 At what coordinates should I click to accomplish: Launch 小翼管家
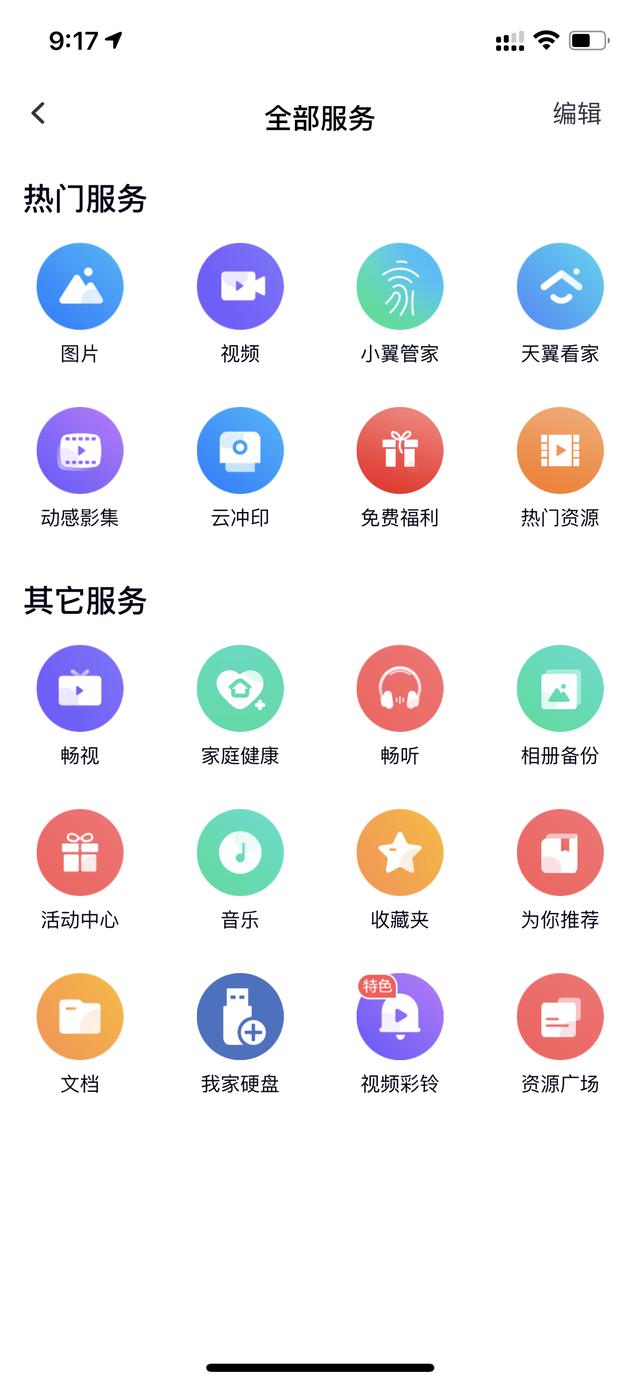(400, 287)
